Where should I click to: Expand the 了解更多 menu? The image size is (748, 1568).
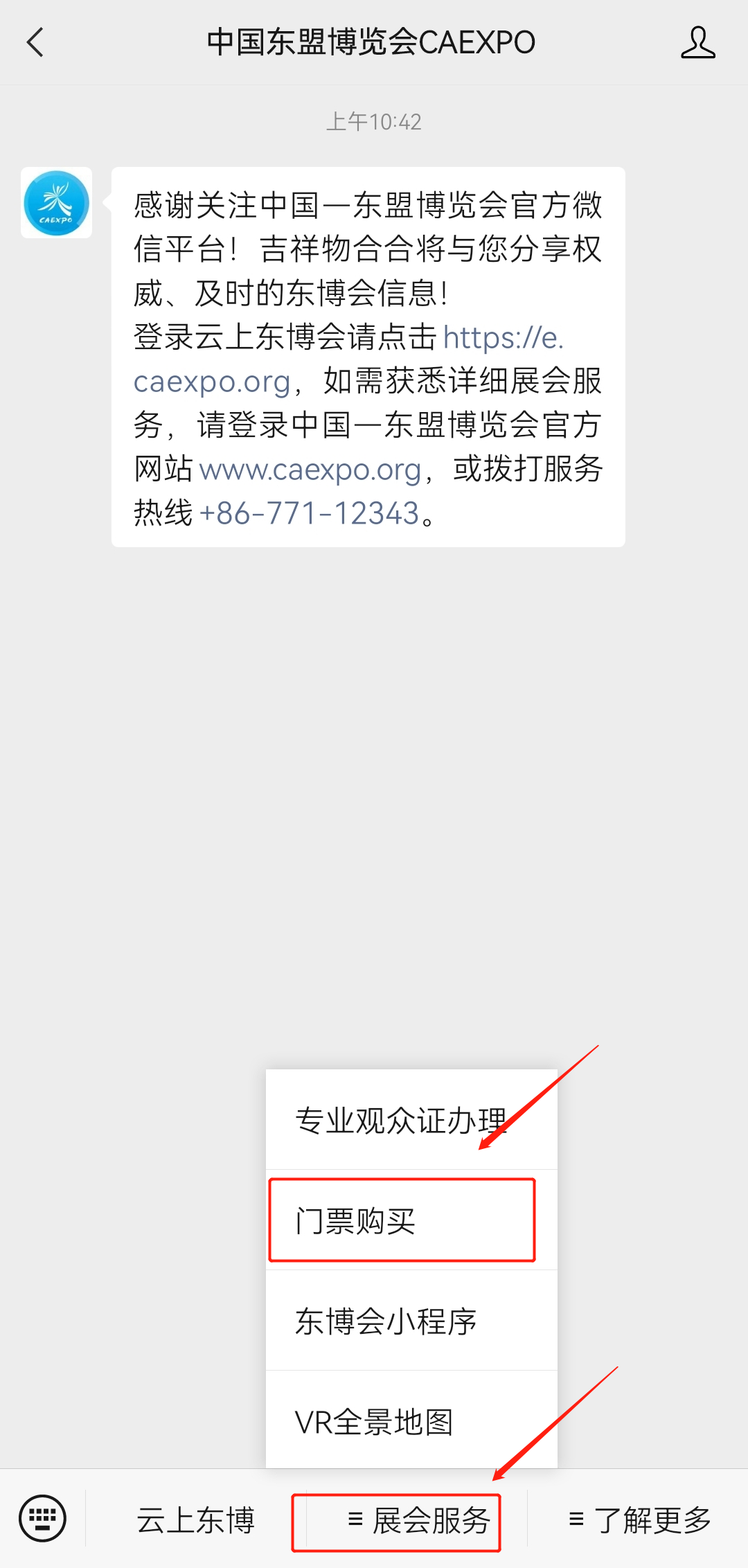(640, 1520)
